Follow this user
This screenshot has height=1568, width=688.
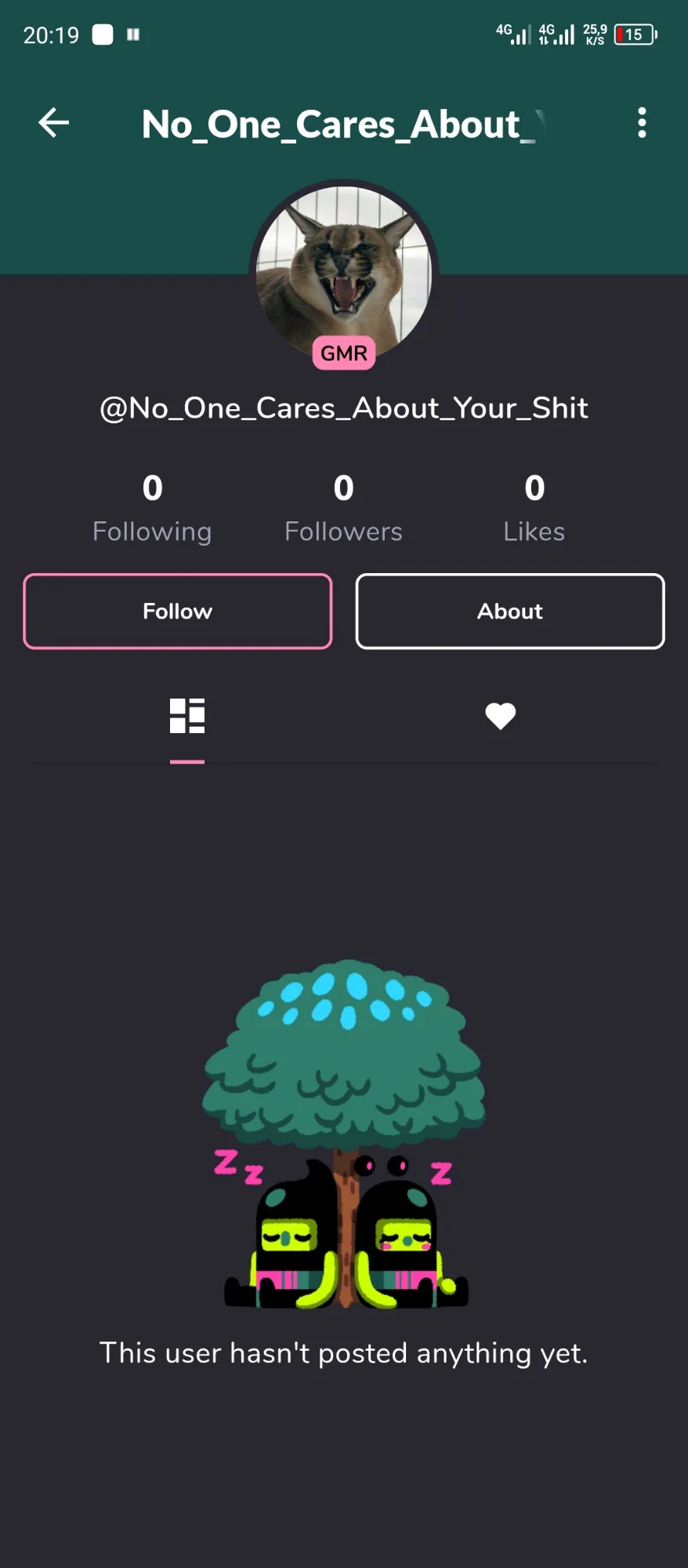pos(178,612)
